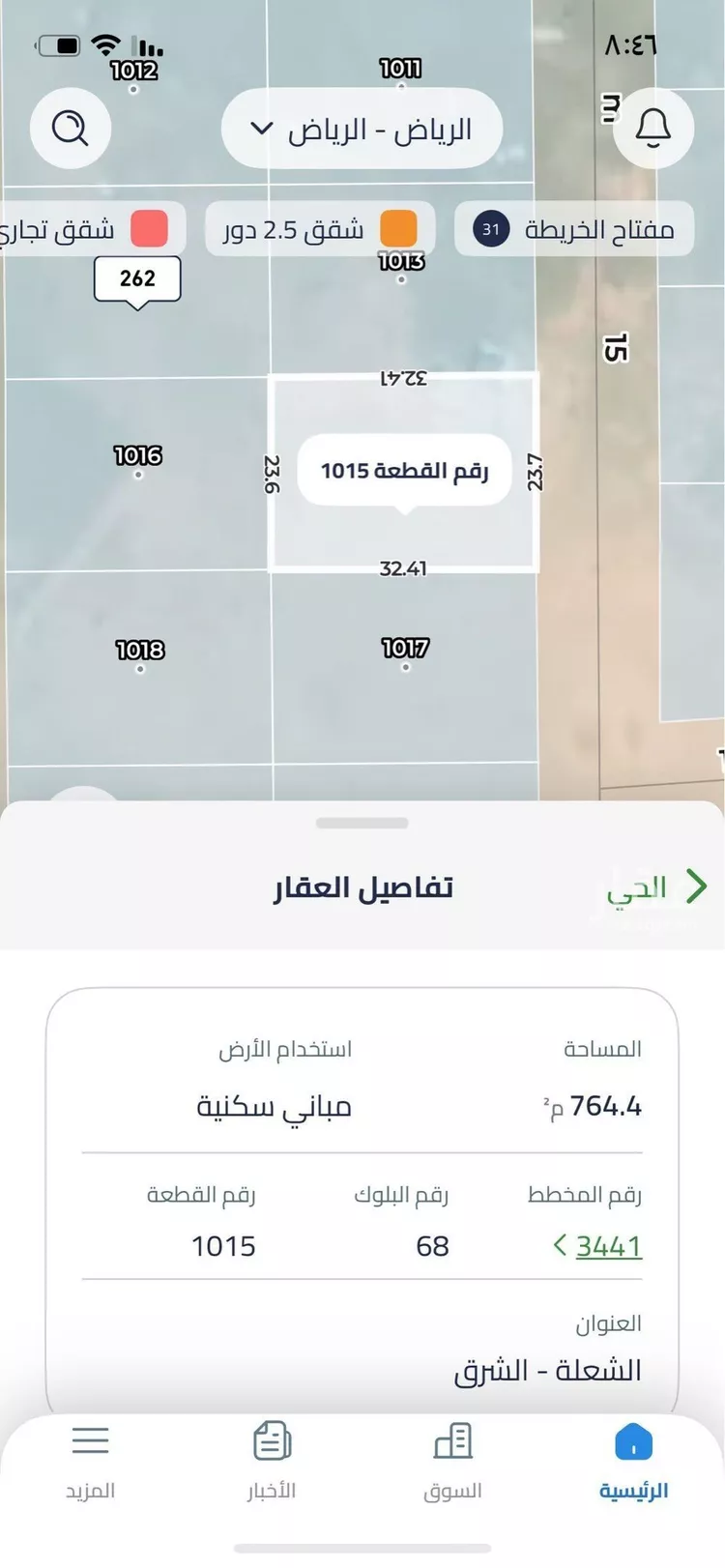The height and width of the screenshot is (1568, 725).
Task: Select parcel 1016 on the map
Action: pyautogui.click(x=138, y=459)
